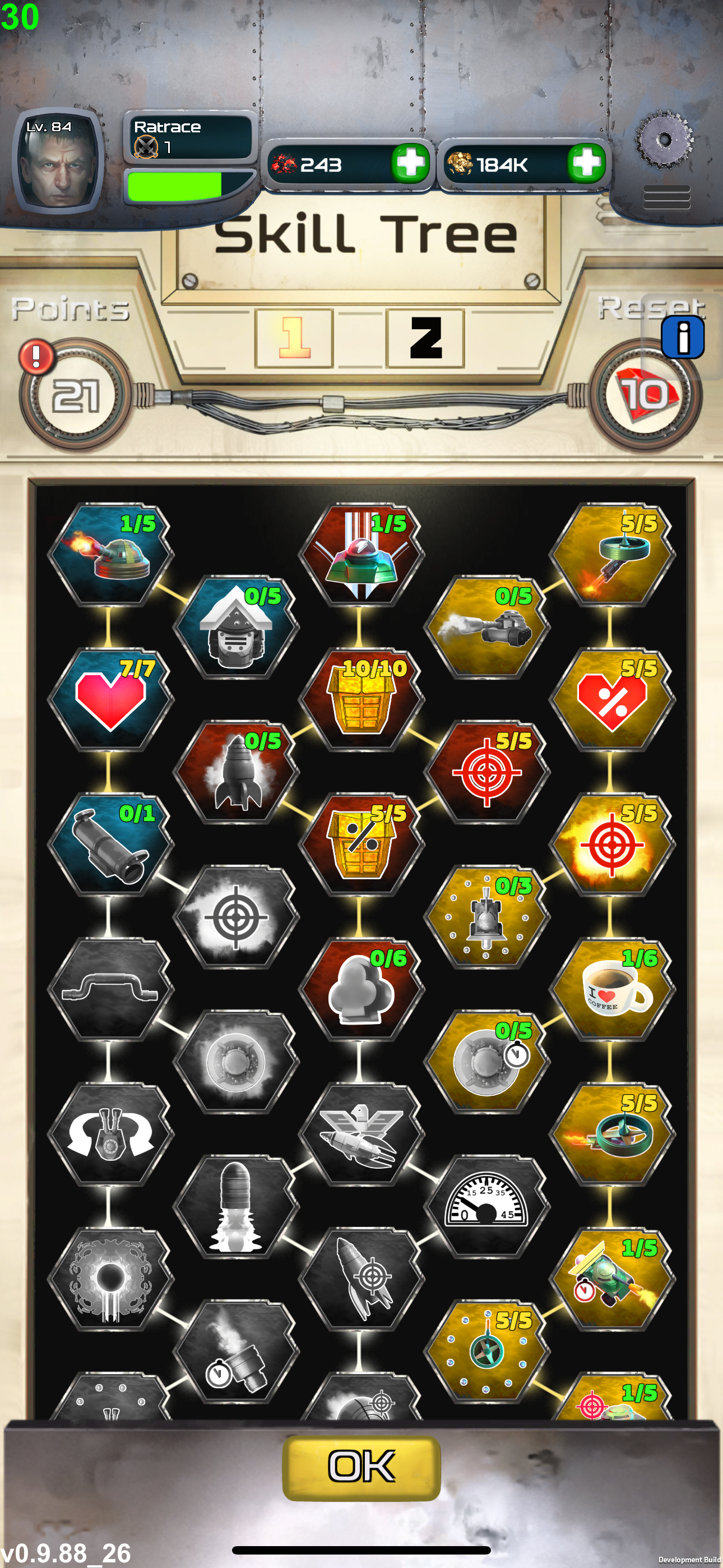Select the 0/5 samurai helmet skill
Image resolution: width=723 pixels, height=1568 pixels.
[236, 626]
